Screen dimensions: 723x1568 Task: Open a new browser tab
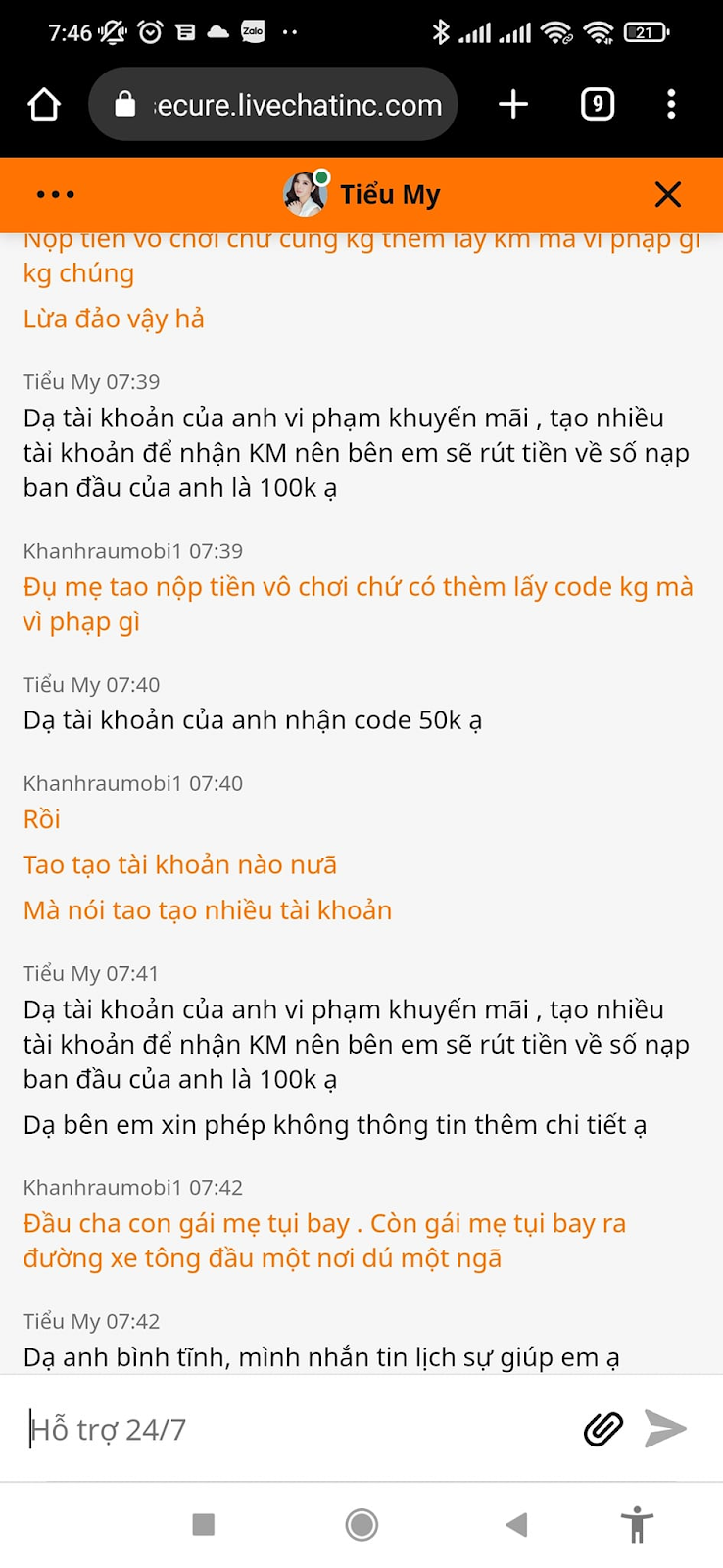[512, 104]
